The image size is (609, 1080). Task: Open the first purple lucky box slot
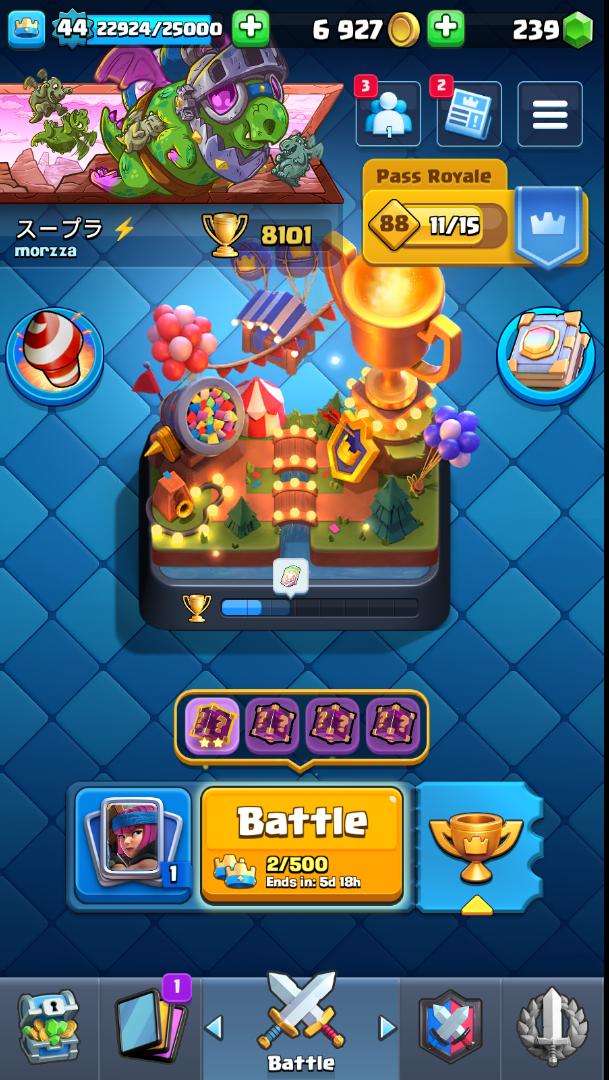point(212,725)
